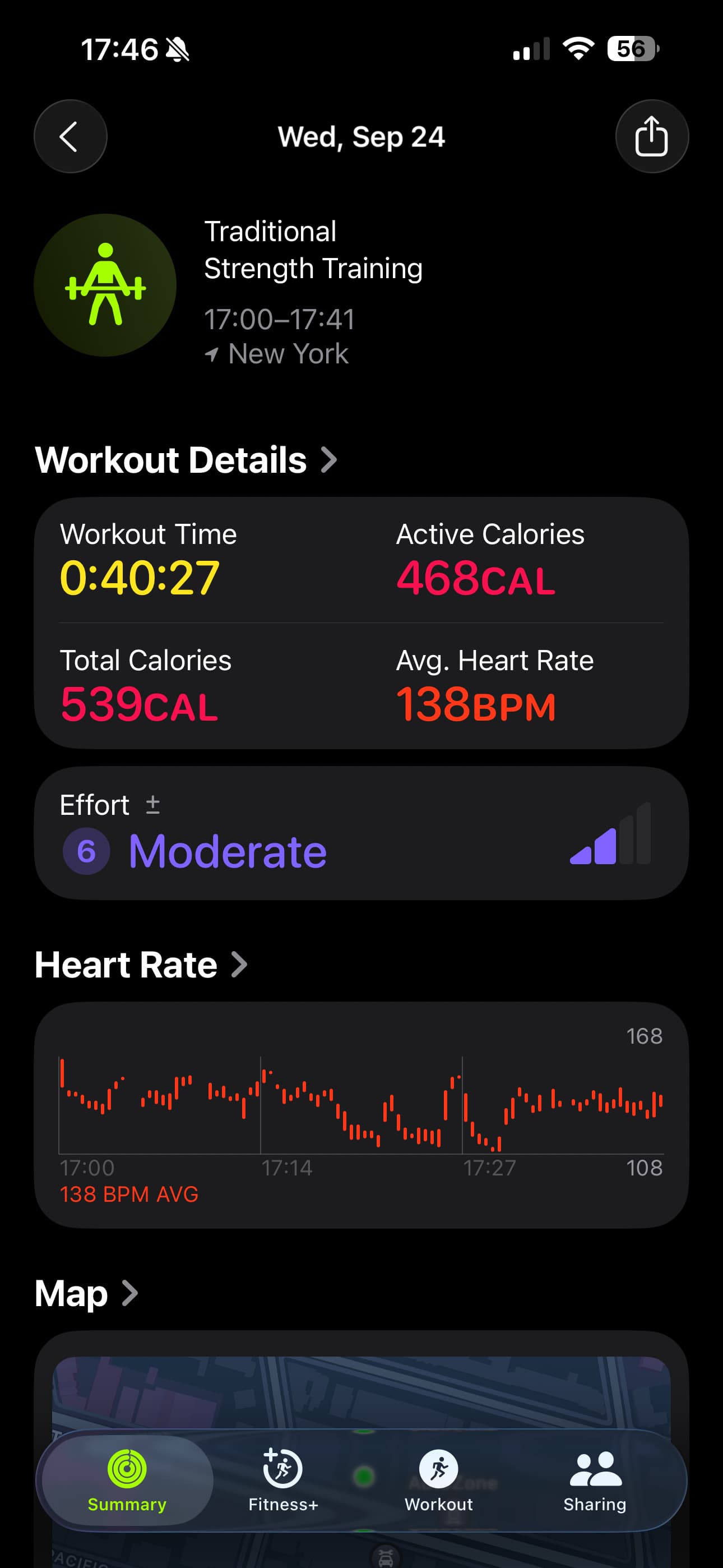
Task: Open the Map section
Action: 86,1293
